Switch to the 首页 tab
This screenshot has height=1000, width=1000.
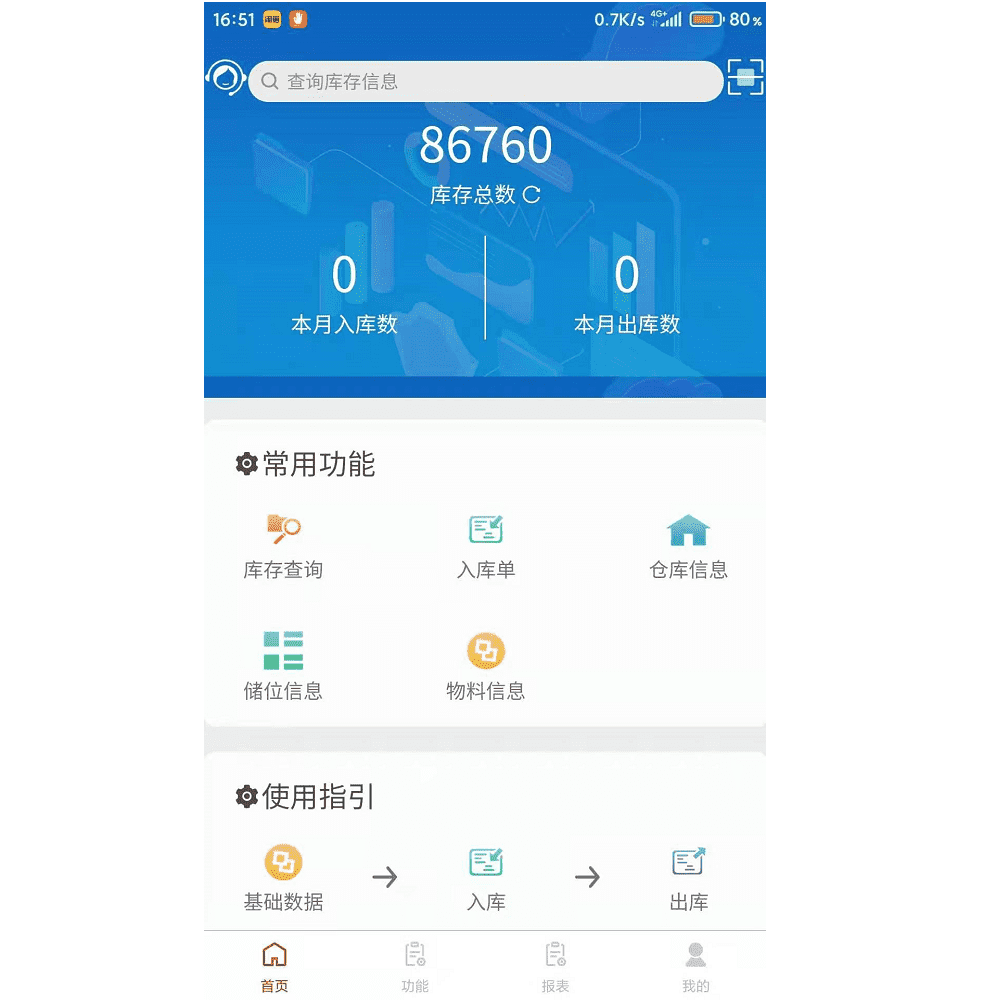274,967
